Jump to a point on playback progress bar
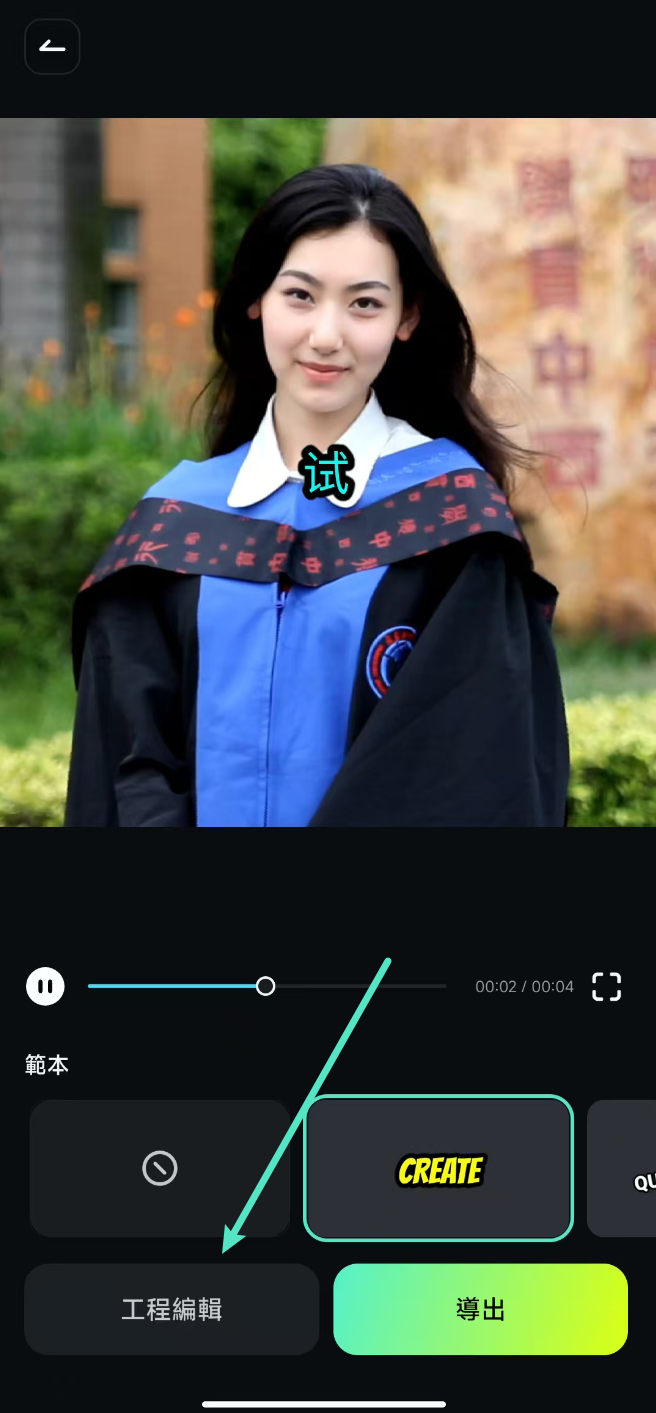 coord(350,986)
